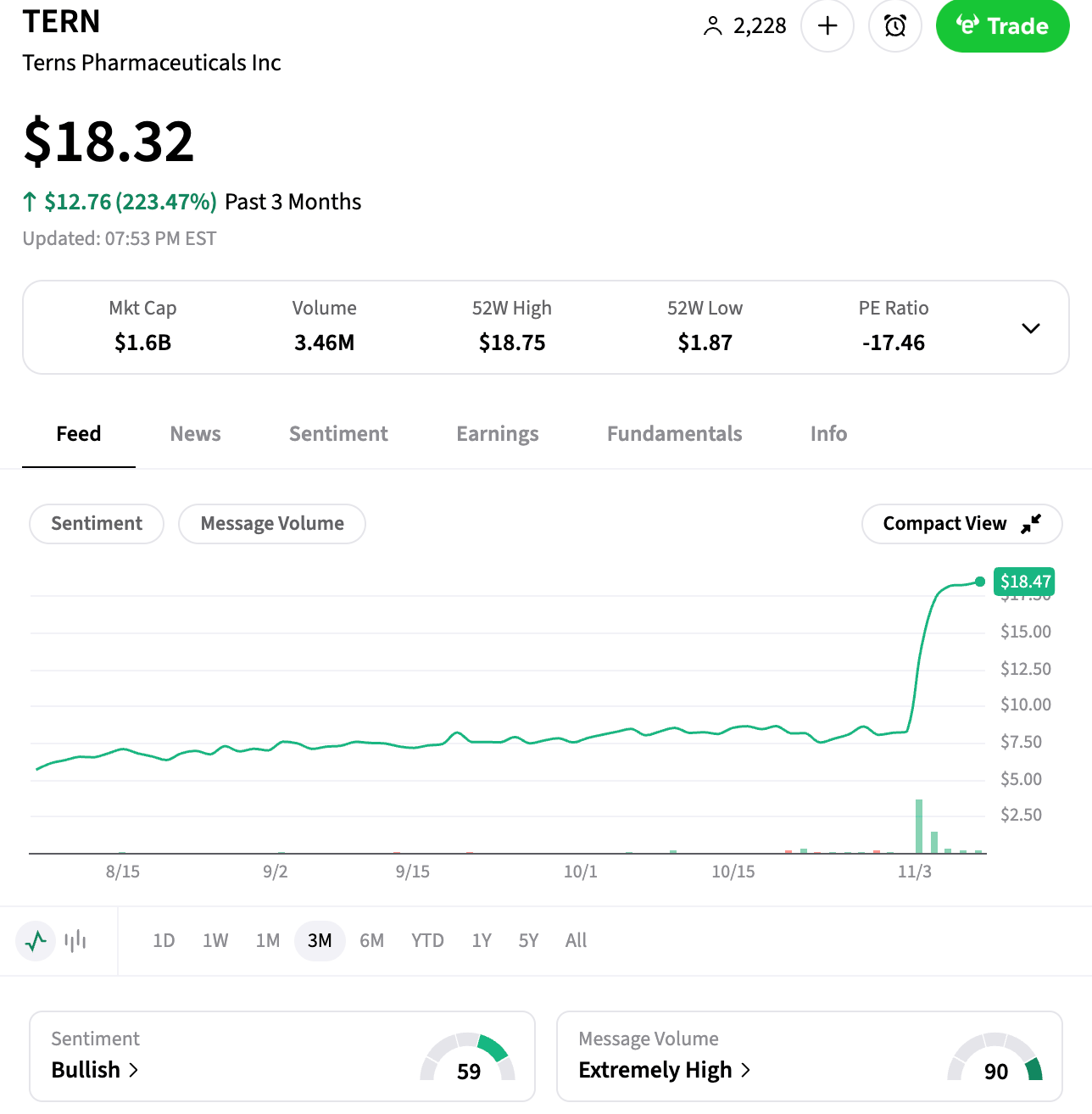Select the Info tab

[828, 434]
